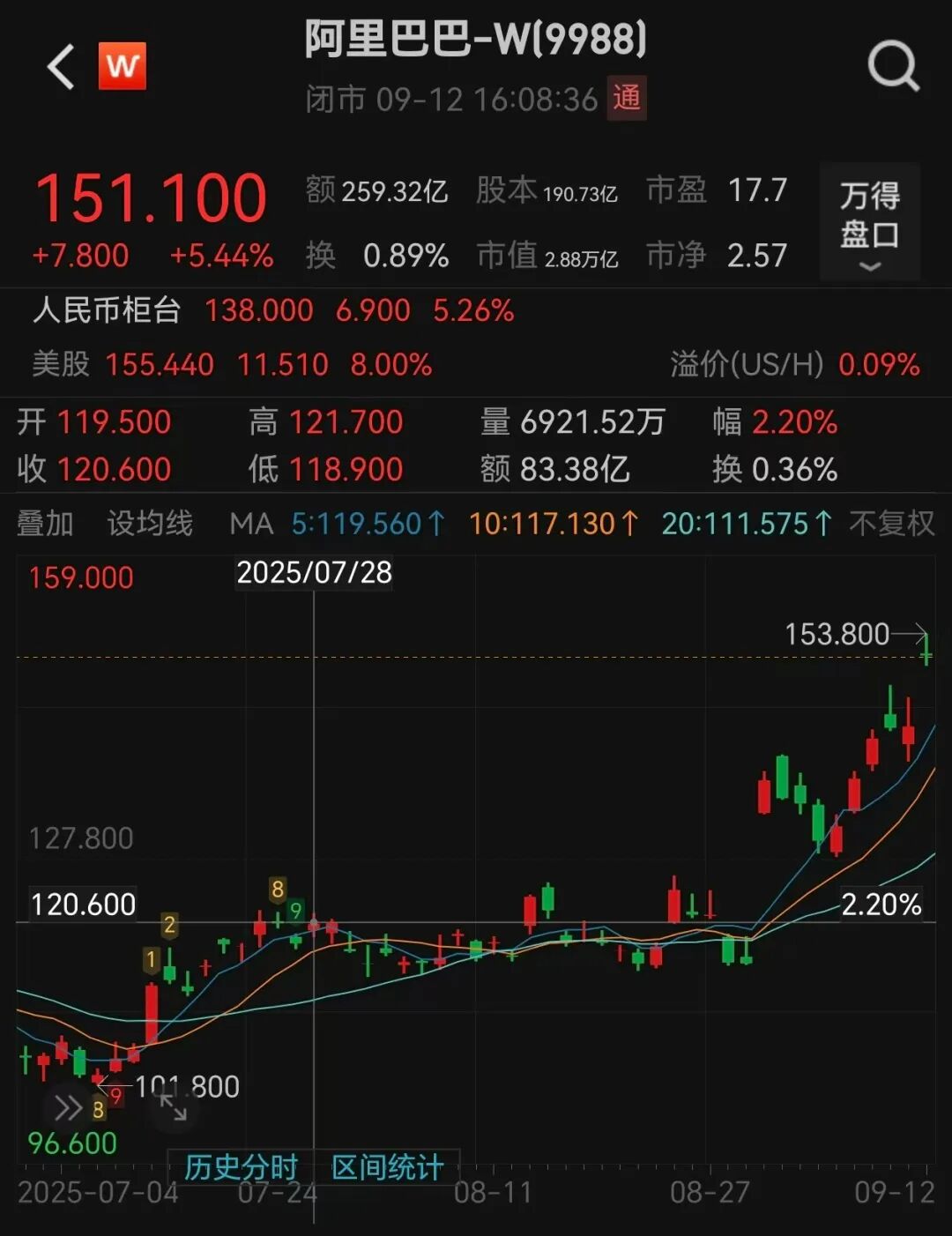The height and width of the screenshot is (1236, 952).
Task: Enter full-screen chart view
Action: click(x=173, y=1107)
